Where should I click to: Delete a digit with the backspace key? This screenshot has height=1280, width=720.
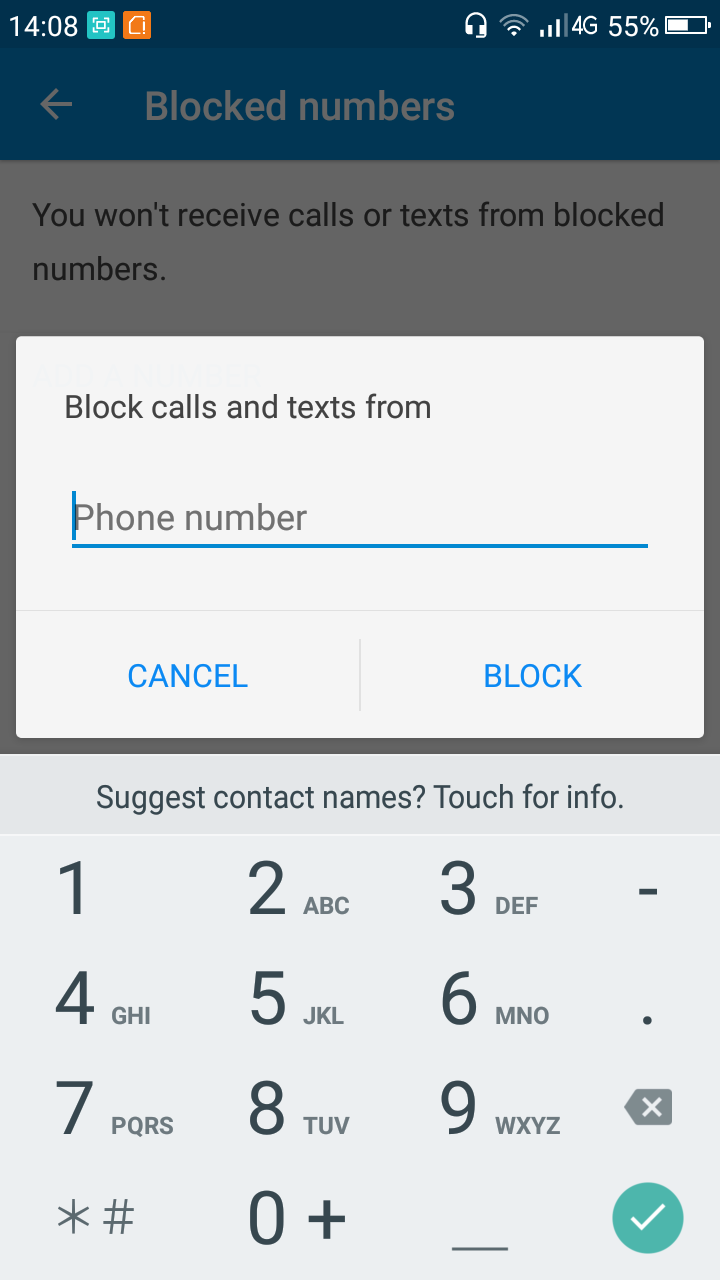(x=648, y=1107)
